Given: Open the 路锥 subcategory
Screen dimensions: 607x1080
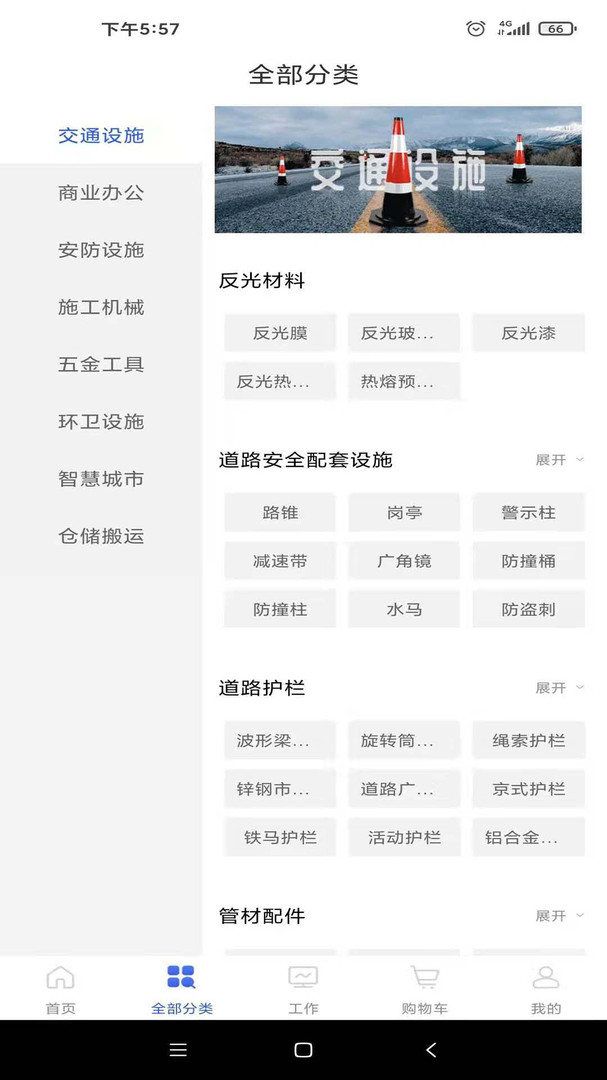Looking at the screenshot, I should click(x=280, y=512).
